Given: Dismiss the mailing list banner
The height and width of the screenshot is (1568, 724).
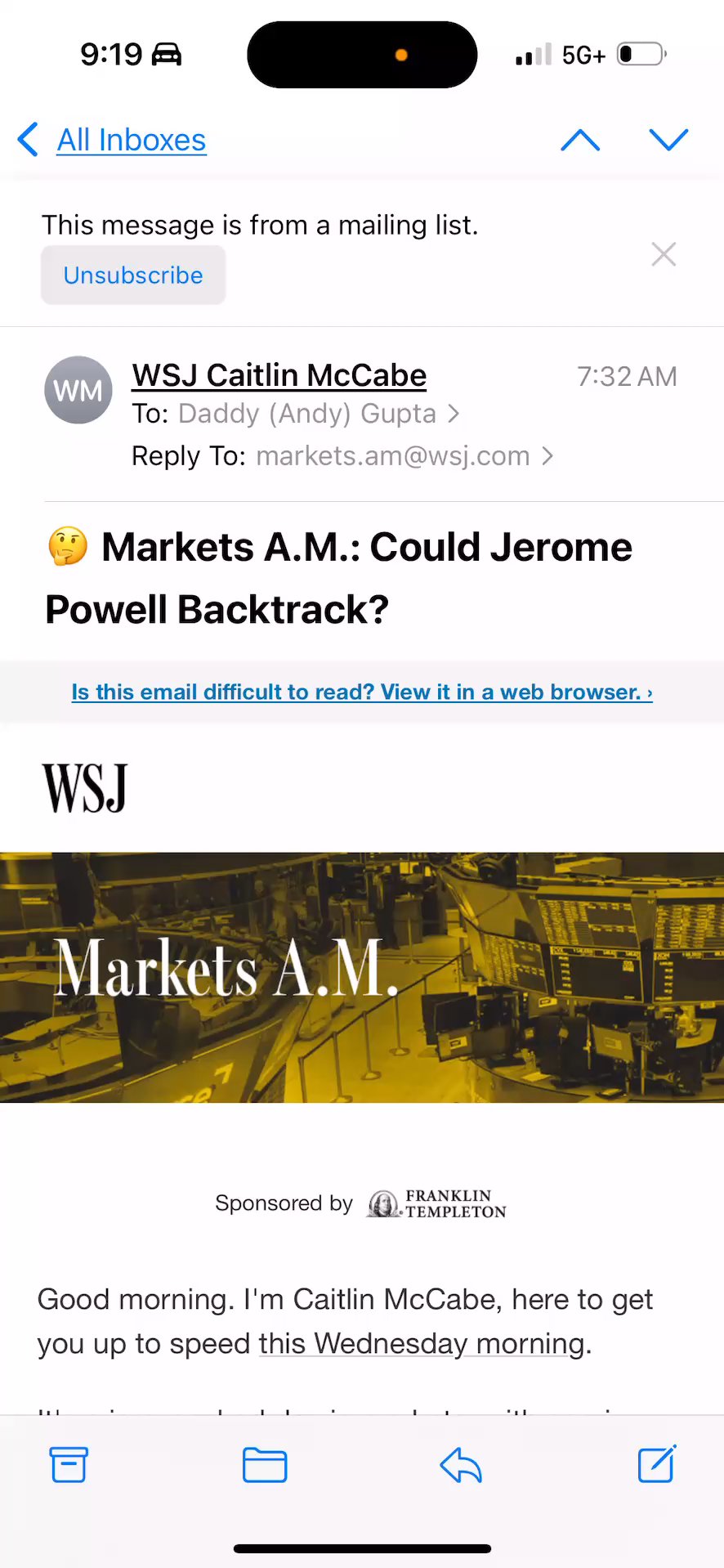Looking at the screenshot, I should pos(664,254).
